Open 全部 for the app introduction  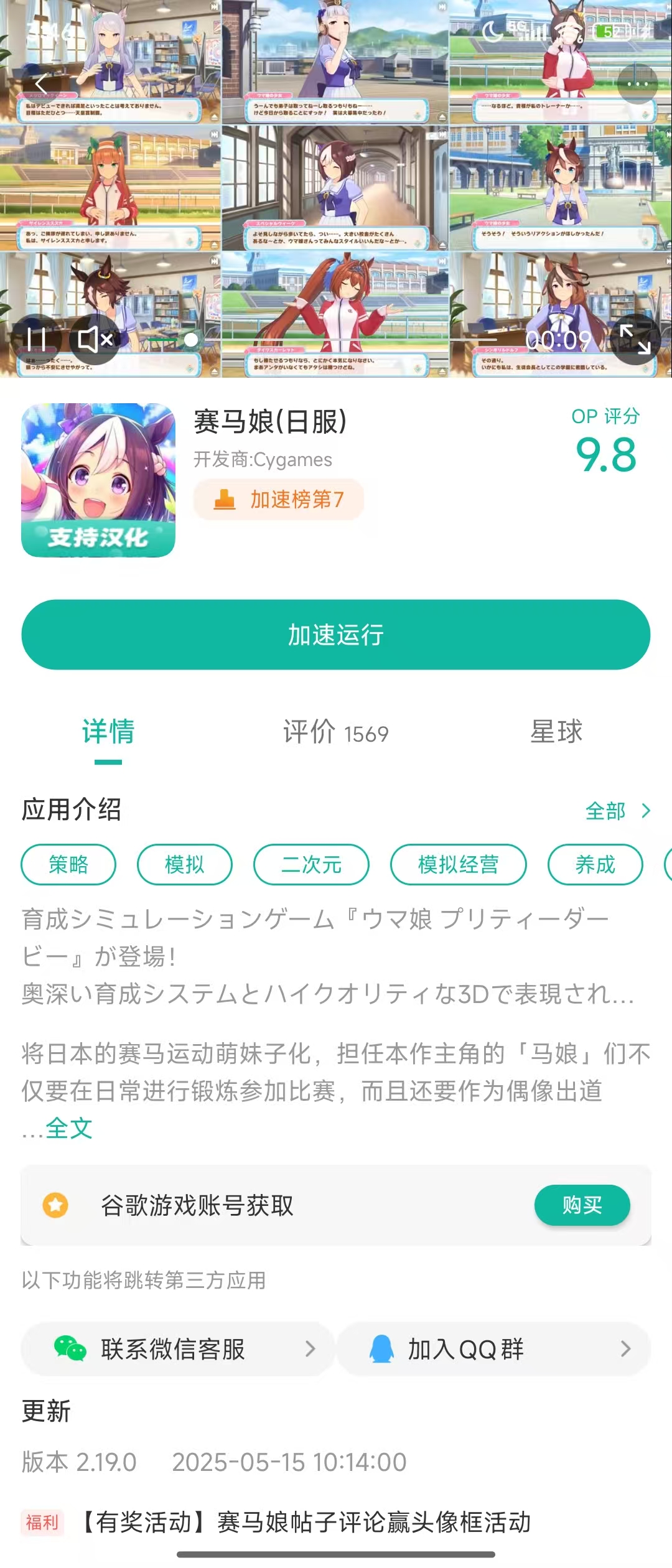tap(617, 811)
